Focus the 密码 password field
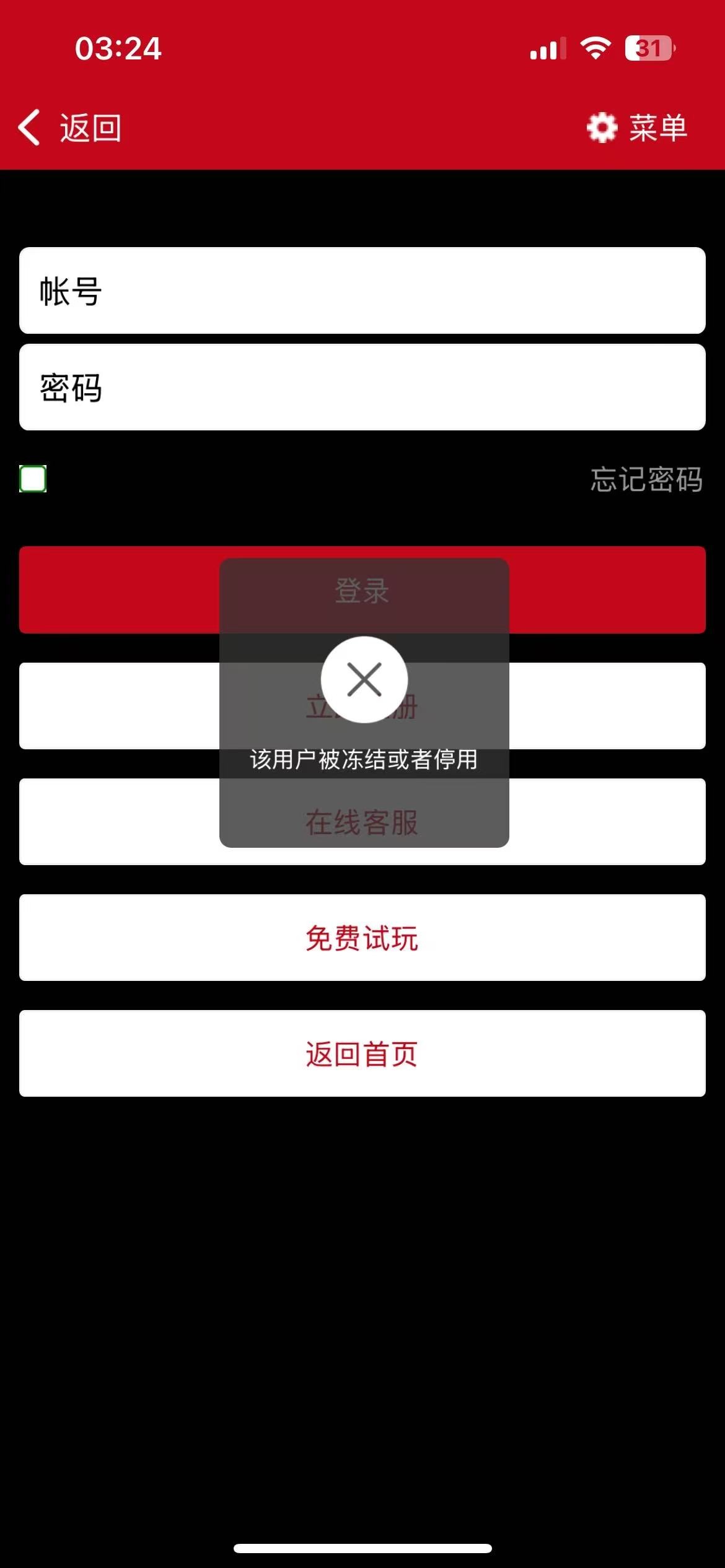This screenshot has width=725, height=1568. (362, 387)
